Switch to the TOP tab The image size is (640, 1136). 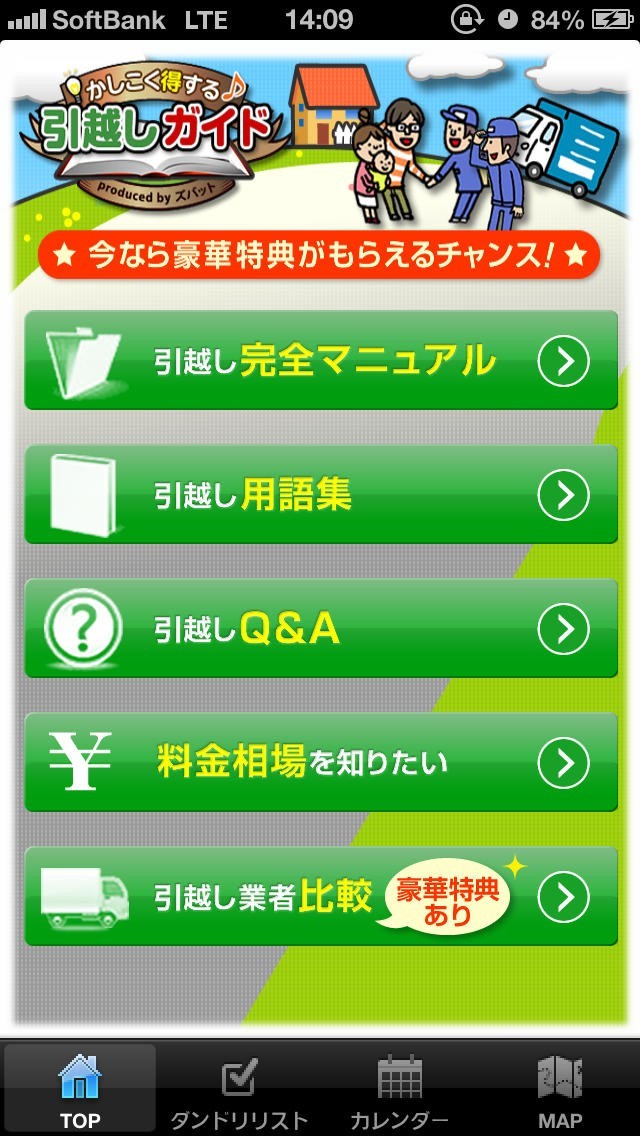(x=80, y=1090)
